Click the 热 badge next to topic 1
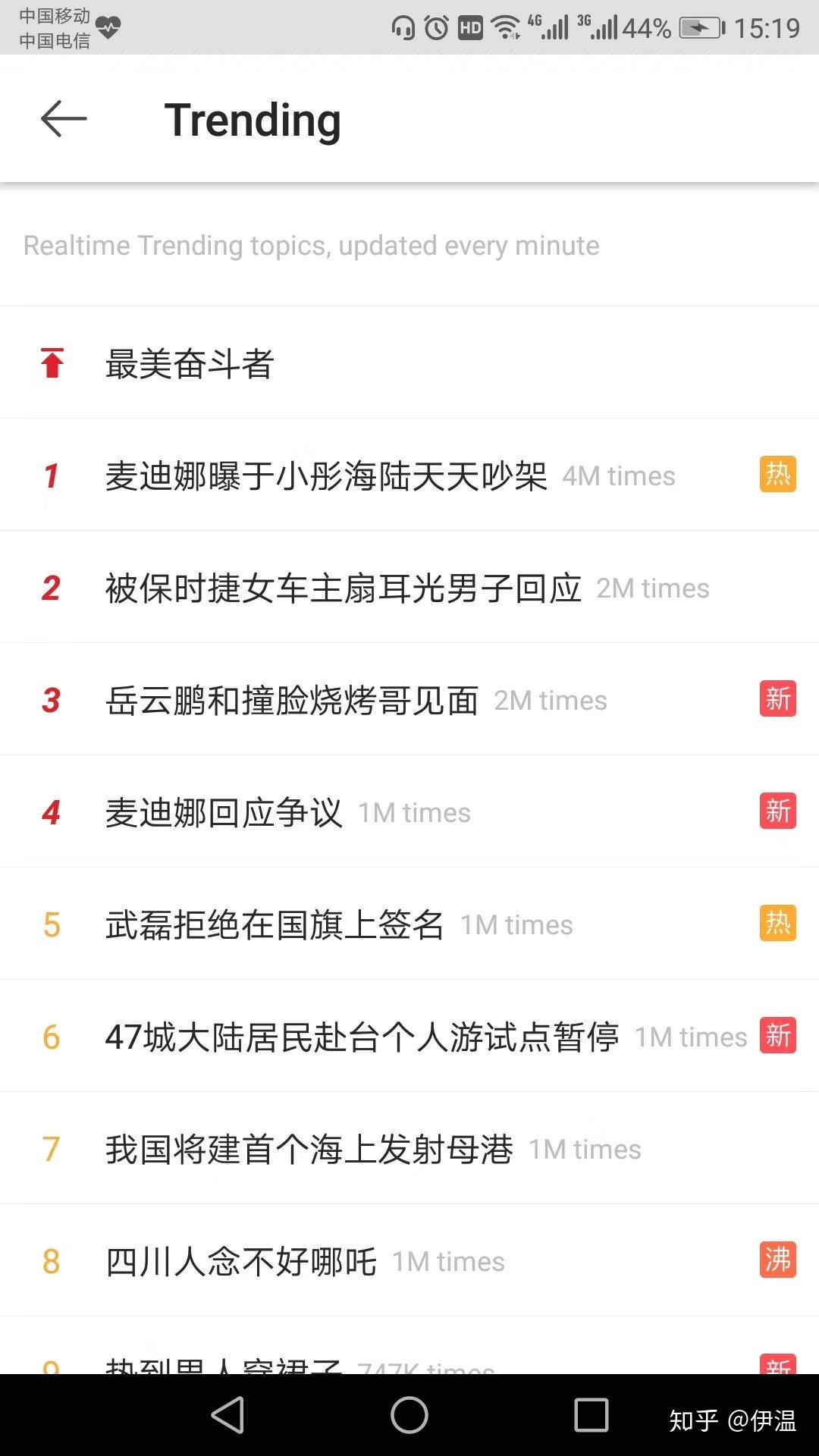This screenshot has height=1456, width=819. click(777, 473)
